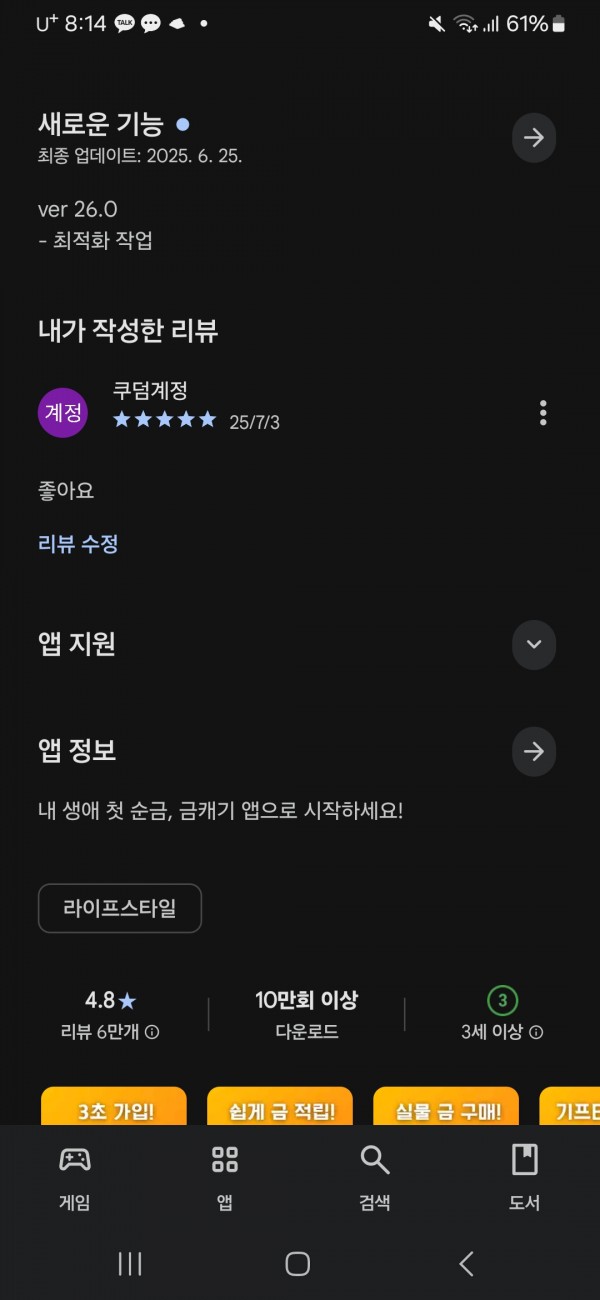Select the 라이프스타일 category chip
Screen dimensions: 600x1300
120,908
